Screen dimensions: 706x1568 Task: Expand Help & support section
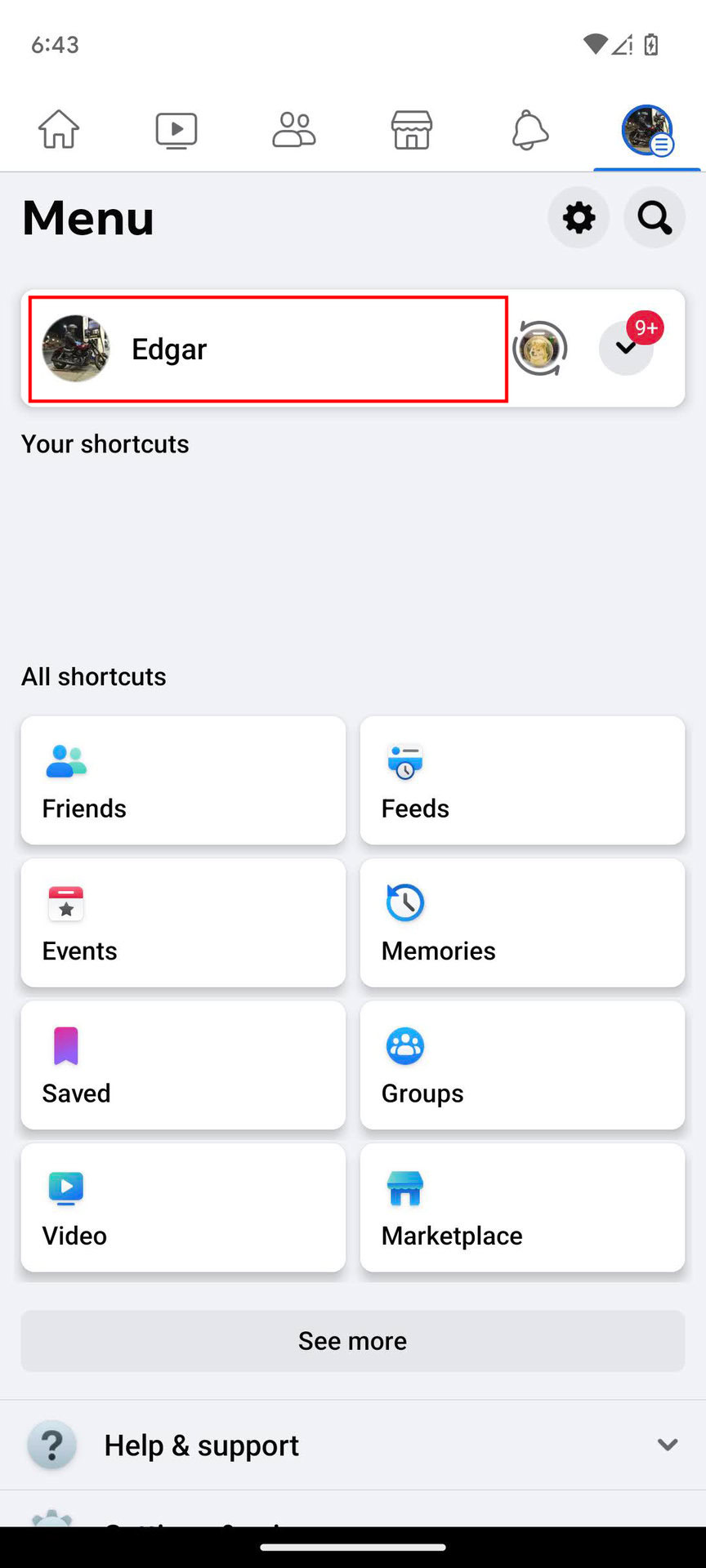(353, 1445)
